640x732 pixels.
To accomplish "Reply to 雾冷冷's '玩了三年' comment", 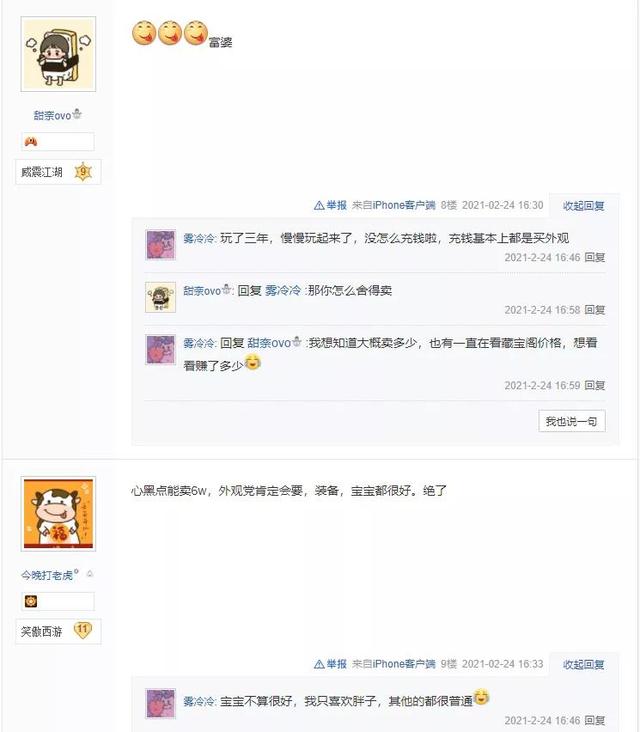I will [595, 257].
